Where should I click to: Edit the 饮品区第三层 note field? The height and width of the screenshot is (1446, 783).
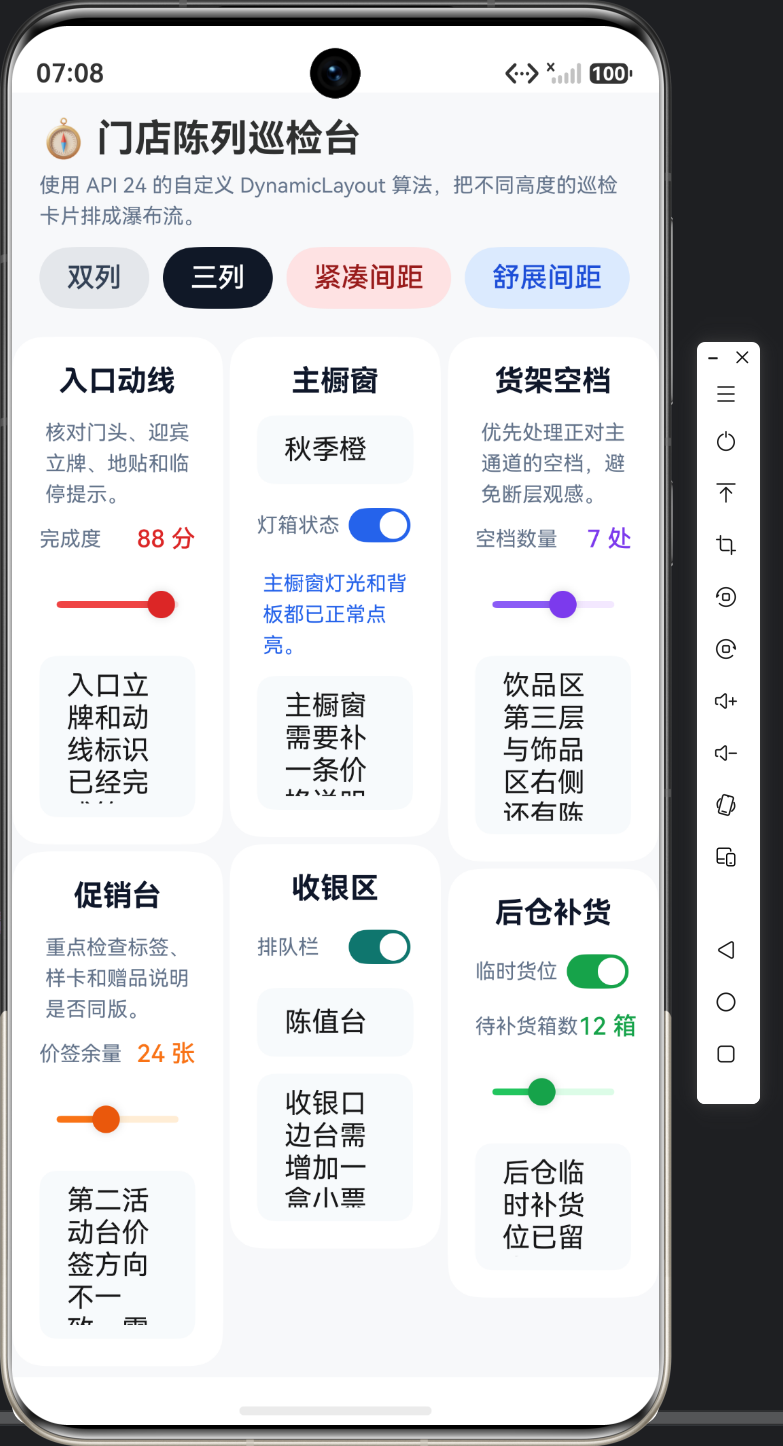point(553,745)
